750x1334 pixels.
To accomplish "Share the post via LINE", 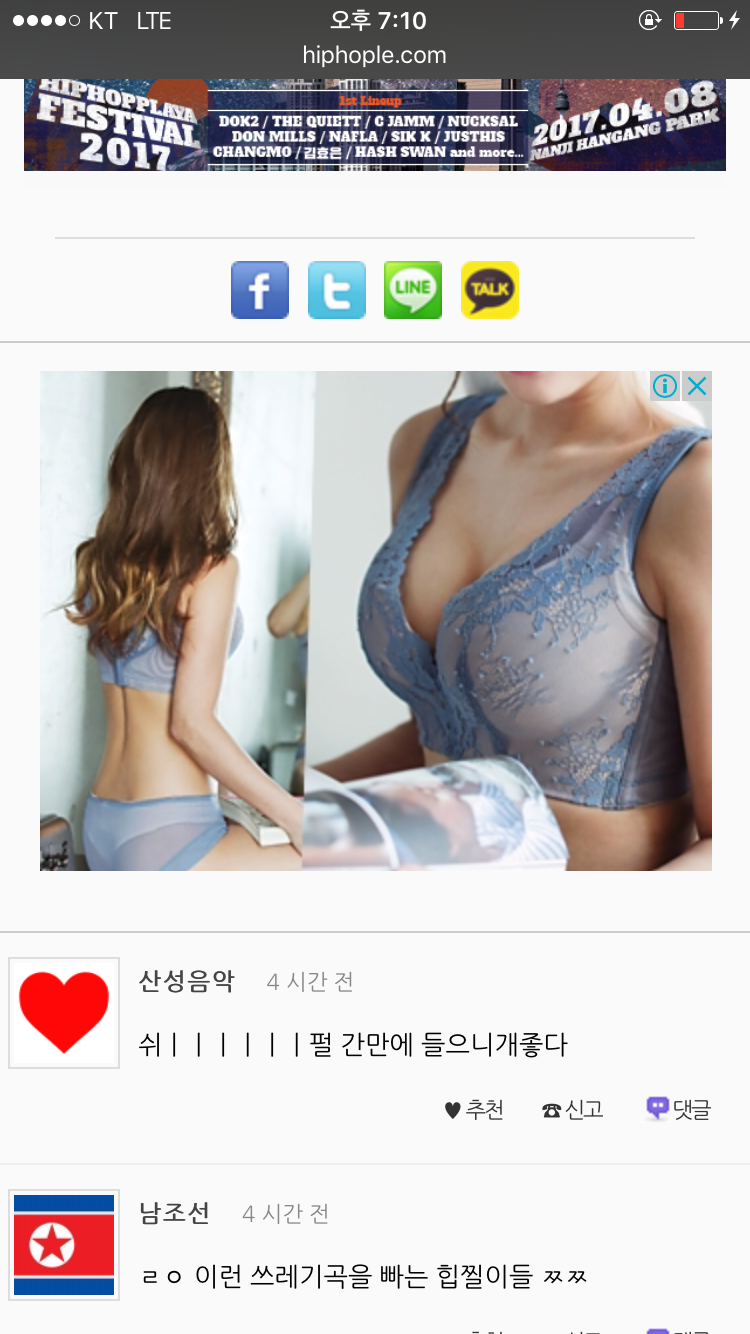I will pos(413,290).
